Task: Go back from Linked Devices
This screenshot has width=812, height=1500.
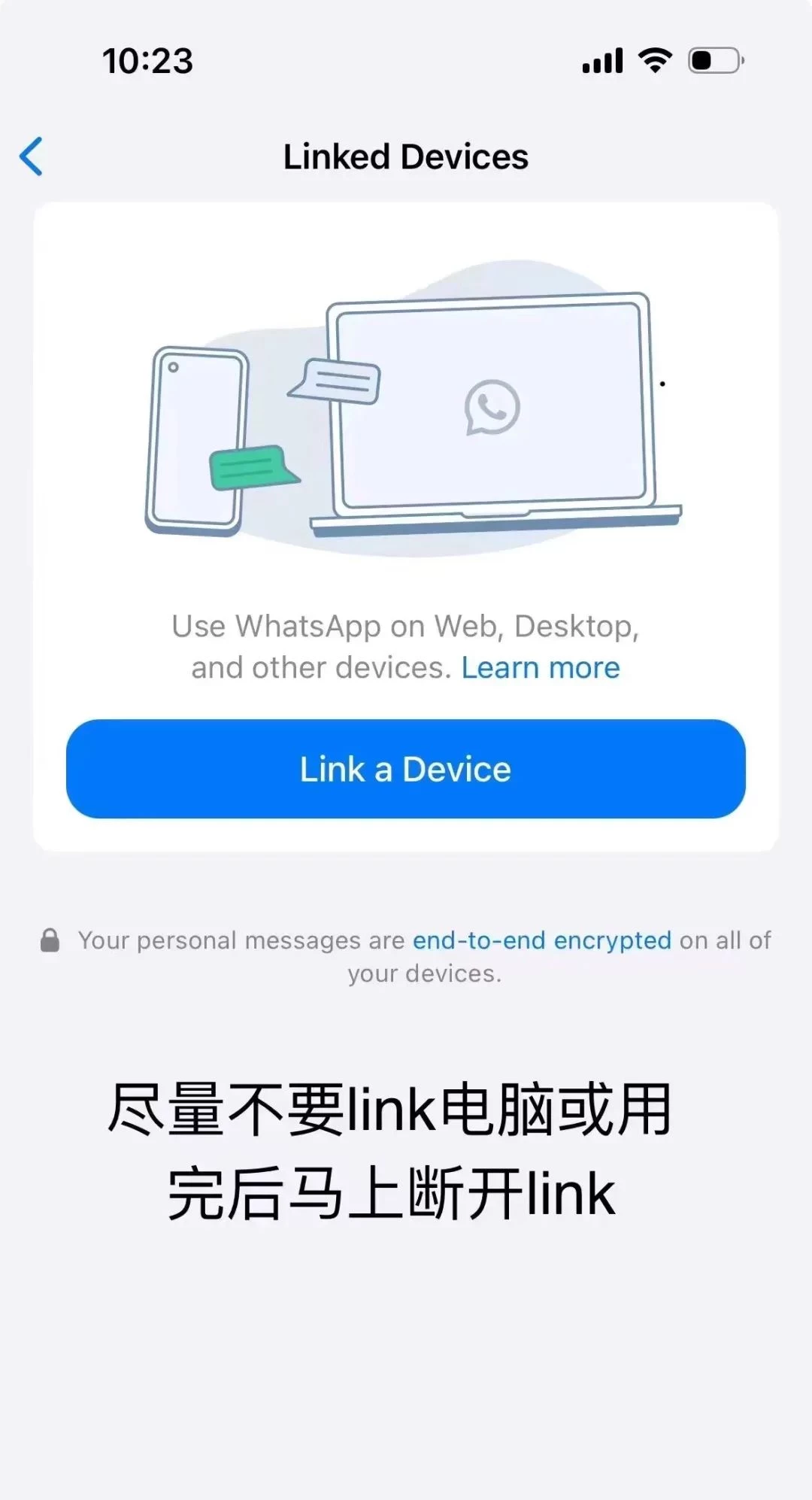Action: point(32,156)
